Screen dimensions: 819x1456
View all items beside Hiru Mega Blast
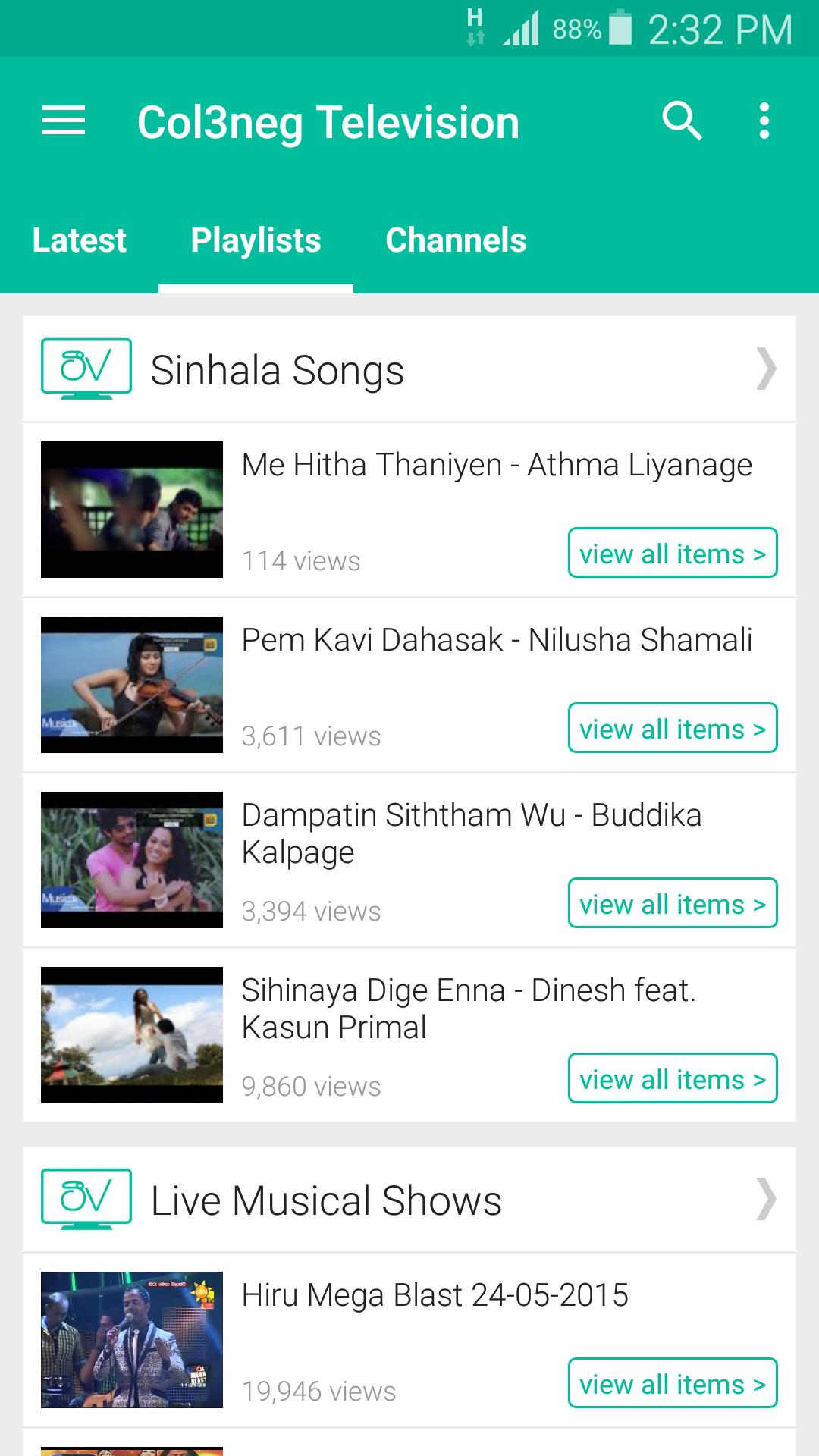(673, 1383)
